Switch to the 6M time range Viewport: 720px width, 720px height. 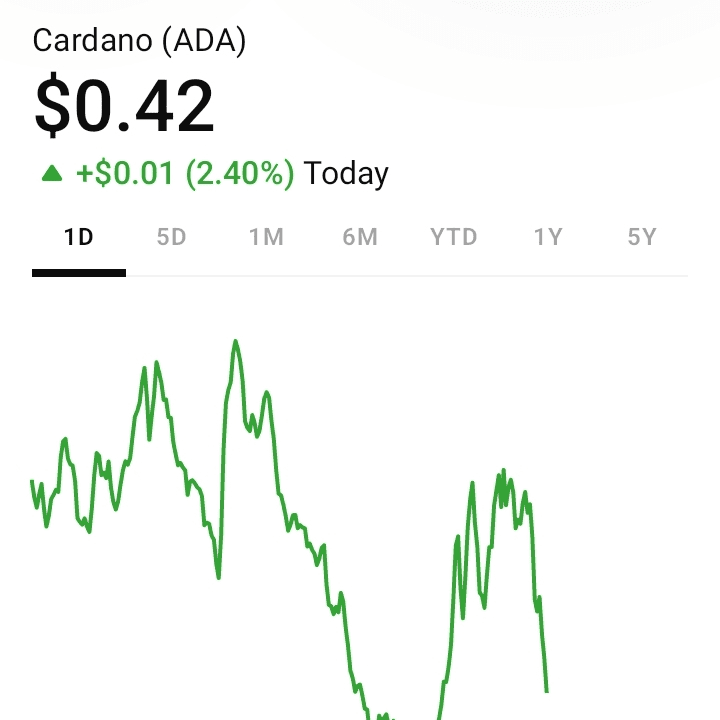[360, 238]
